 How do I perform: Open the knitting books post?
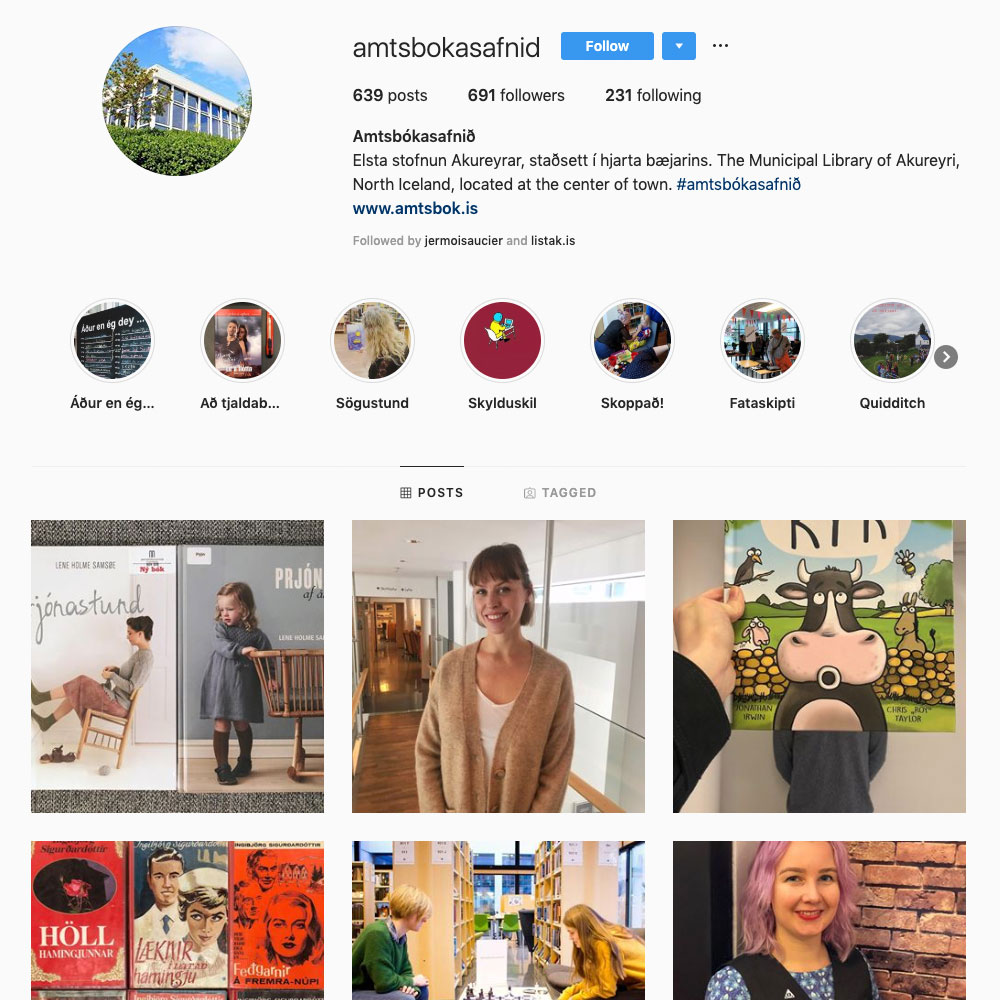point(177,666)
